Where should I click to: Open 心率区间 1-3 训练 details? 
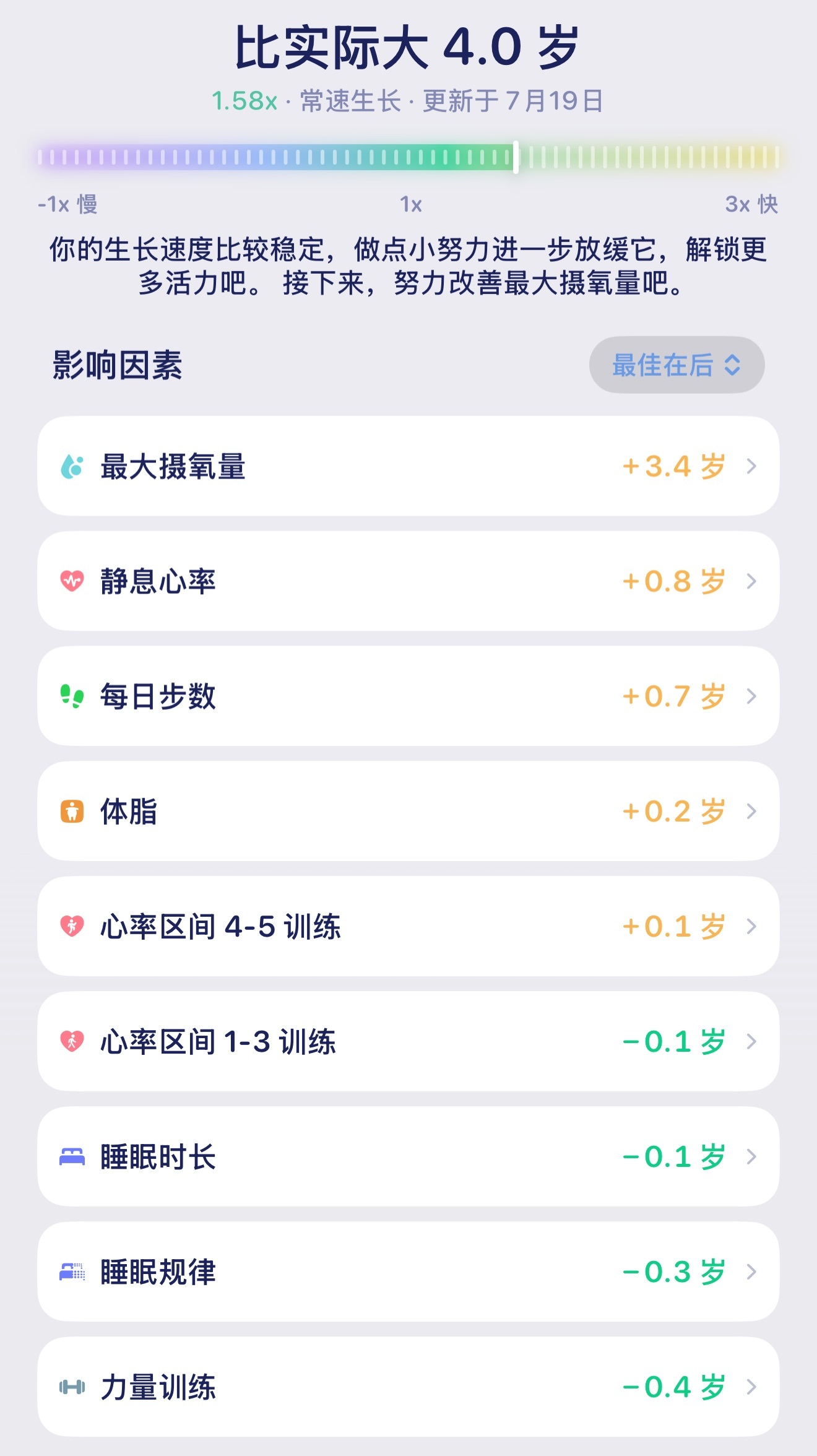point(408,1042)
